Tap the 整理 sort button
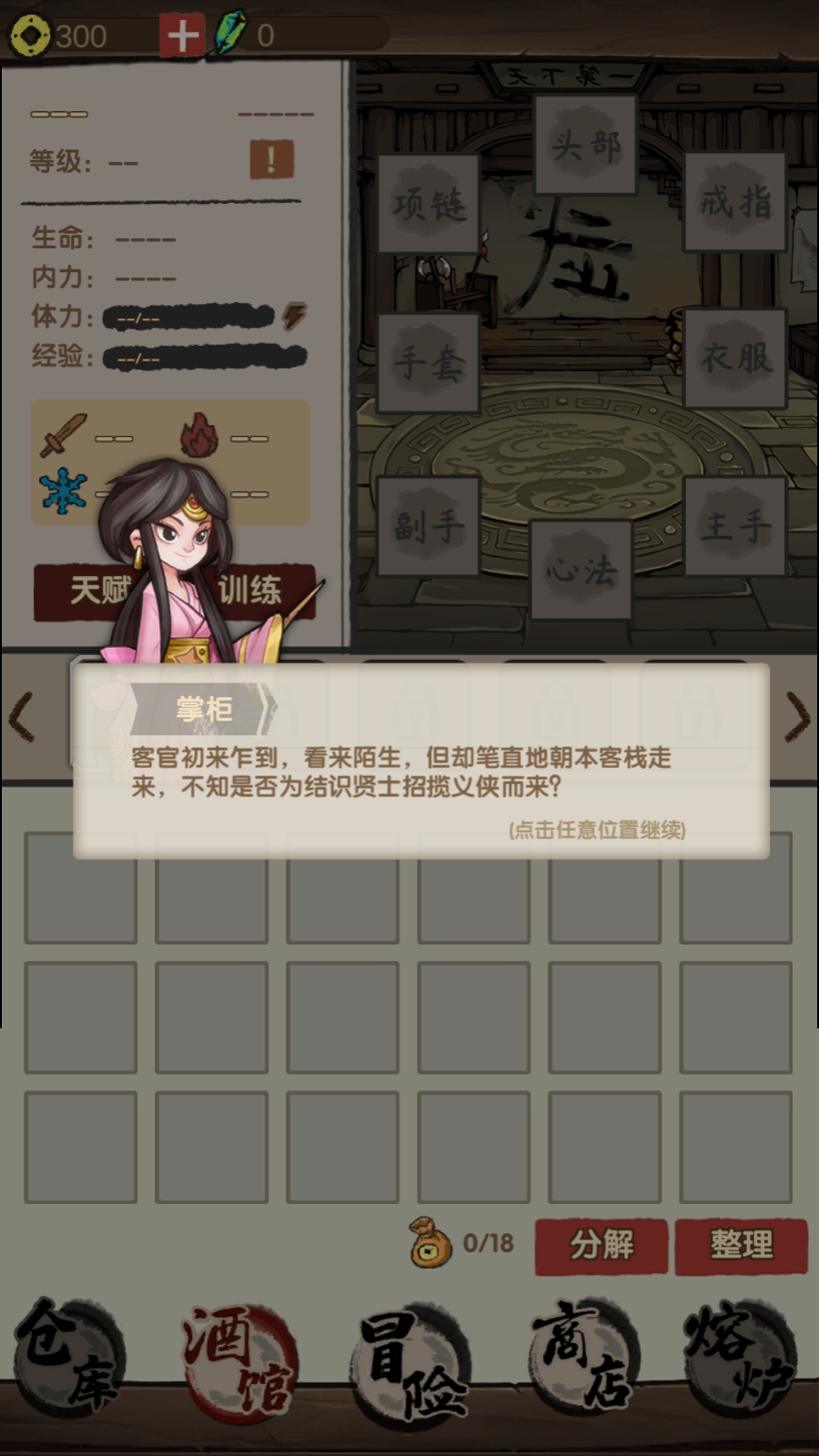The width and height of the screenshot is (819, 1456). 741,1245
